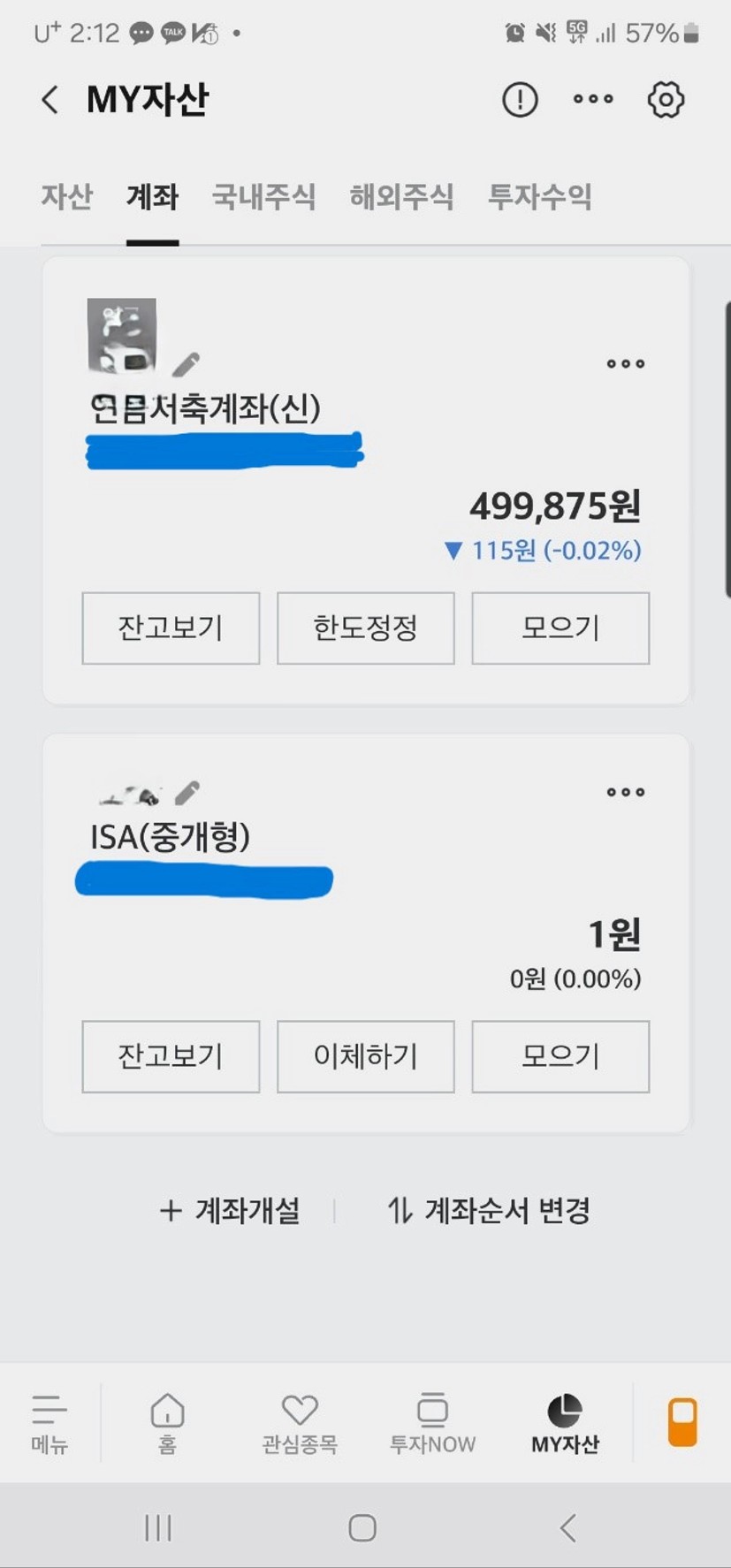
Task: Edit 연금저축계좌 nickname with pencil icon
Action: [x=186, y=363]
